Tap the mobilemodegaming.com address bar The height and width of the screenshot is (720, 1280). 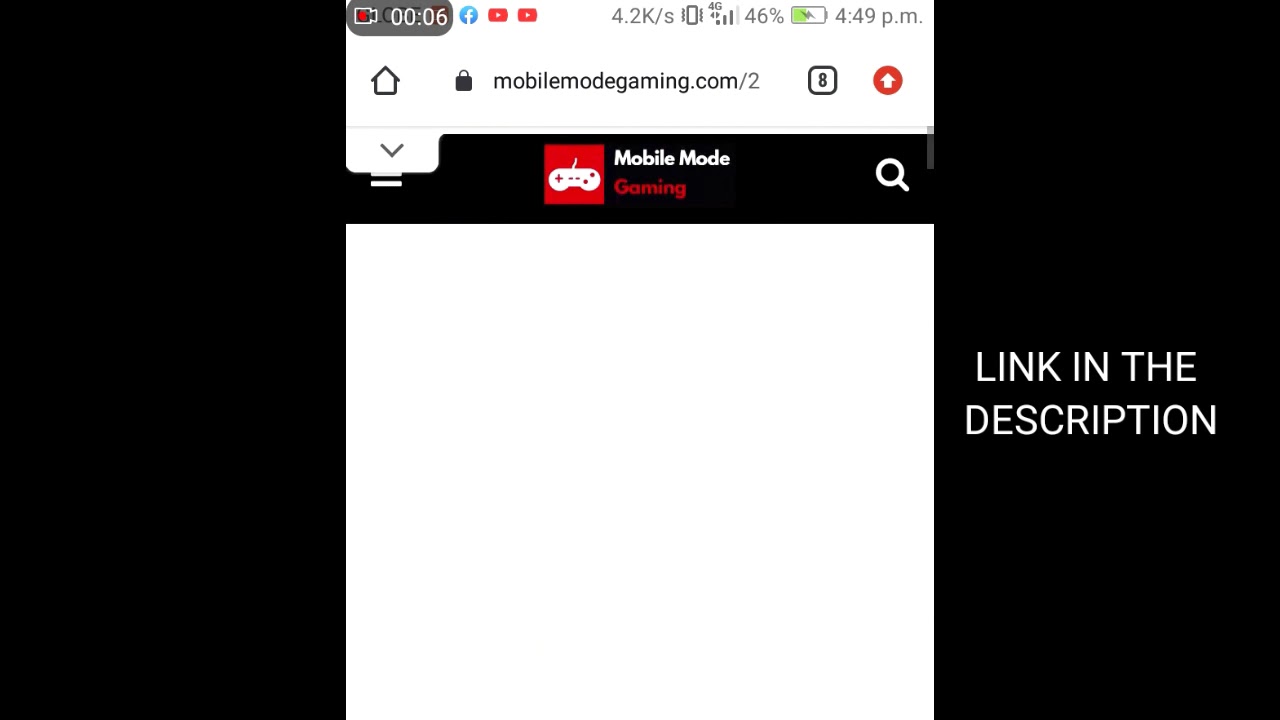click(x=625, y=81)
